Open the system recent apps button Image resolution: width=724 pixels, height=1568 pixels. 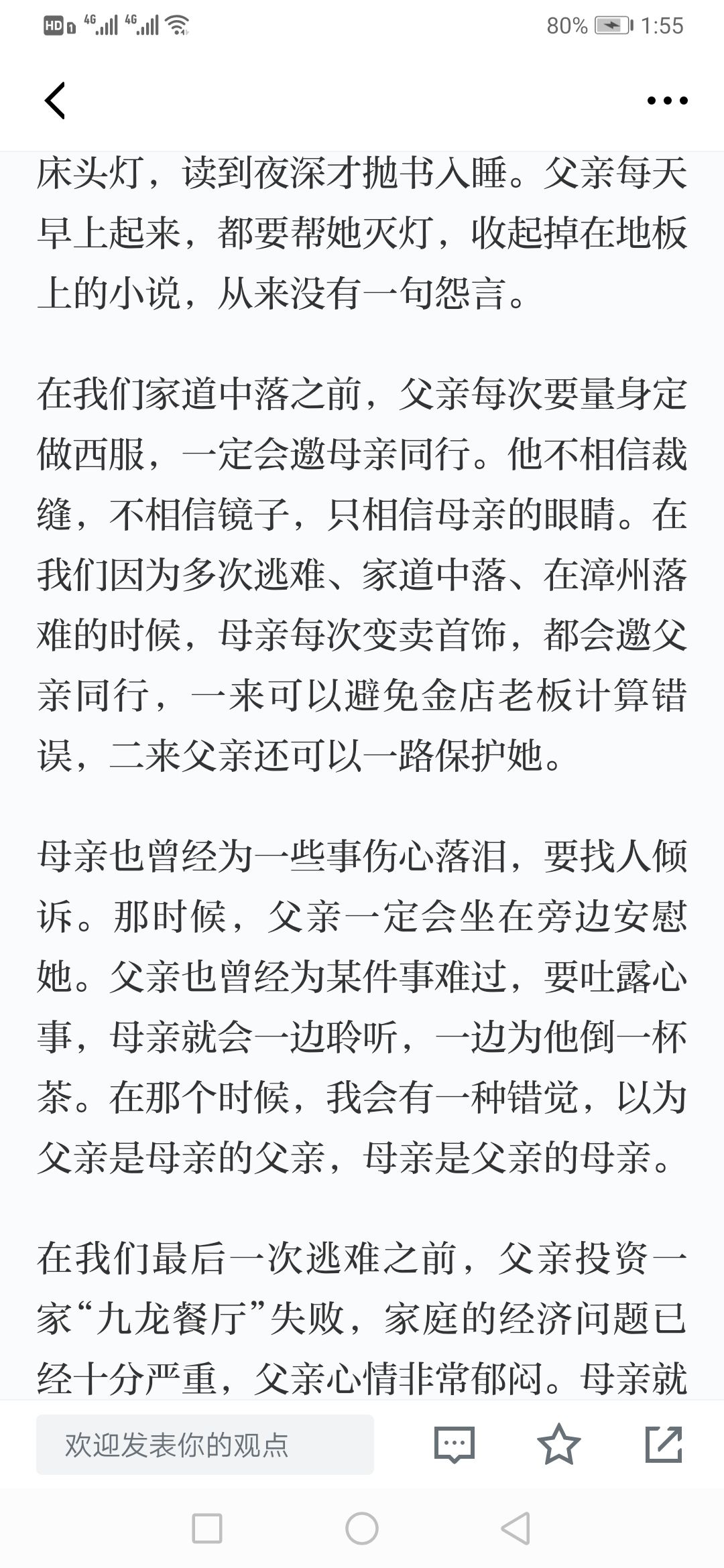207,1528
